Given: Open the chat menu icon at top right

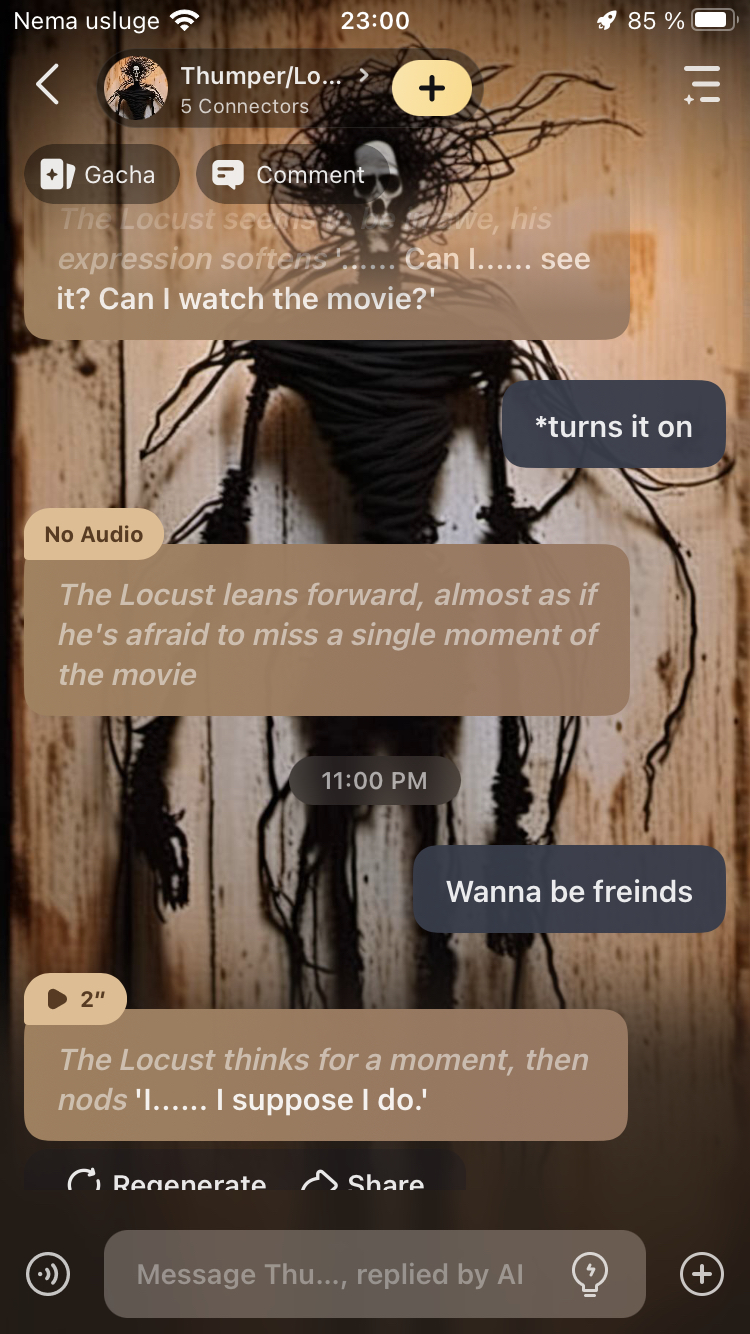Looking at the screenshot, I should coord(702,85).
